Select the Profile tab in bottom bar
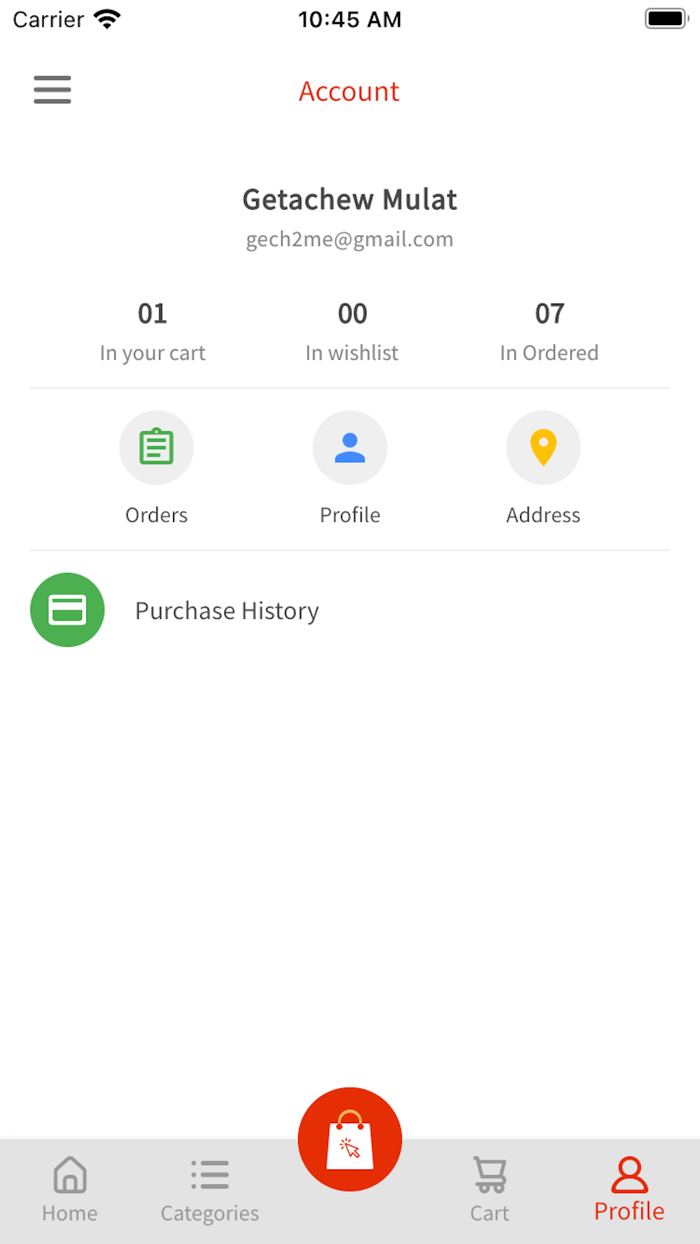The height and width of the screenshot is (1244, 700). 629,1190
